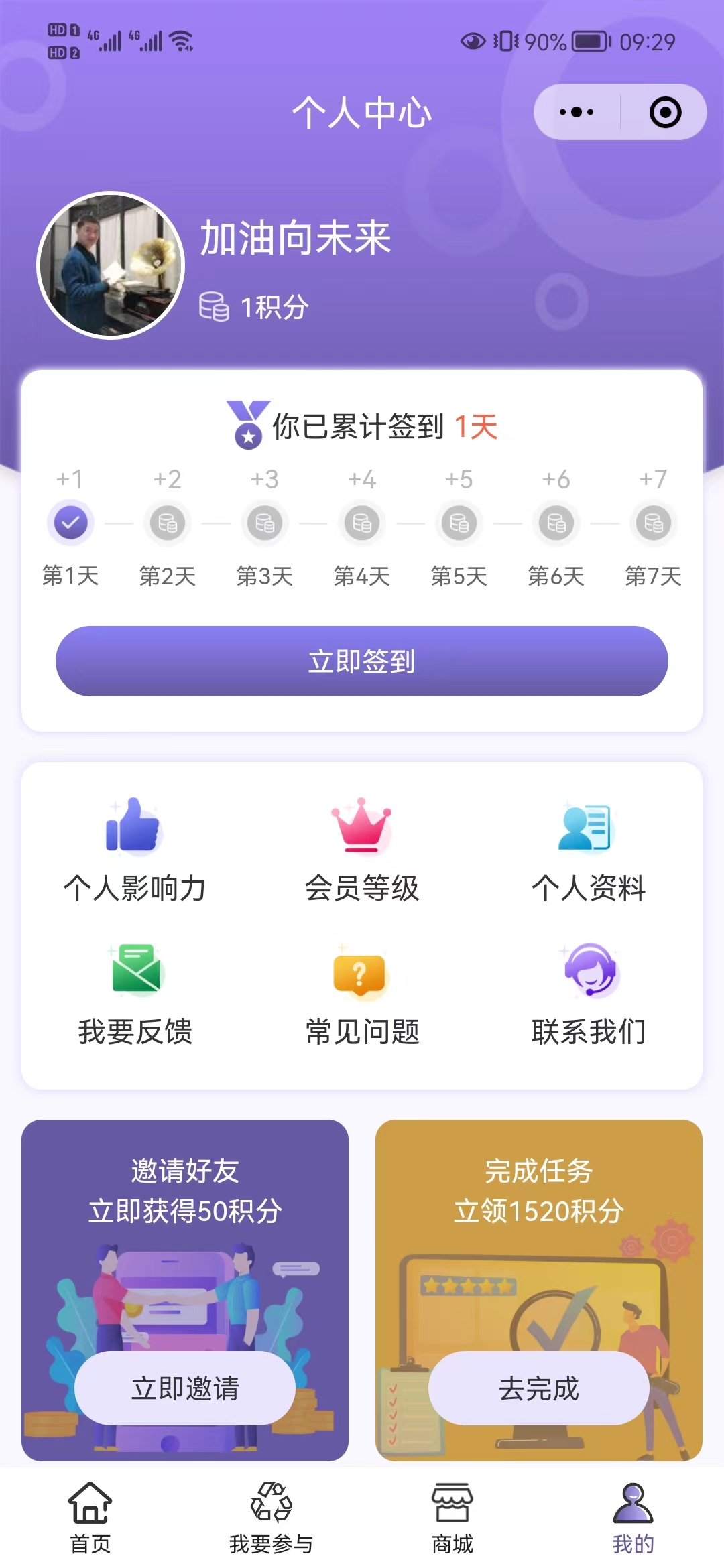Screen dimensions: 724x1568
Task: Tap the 立即签到 check-in button
Action: (362, 661)
